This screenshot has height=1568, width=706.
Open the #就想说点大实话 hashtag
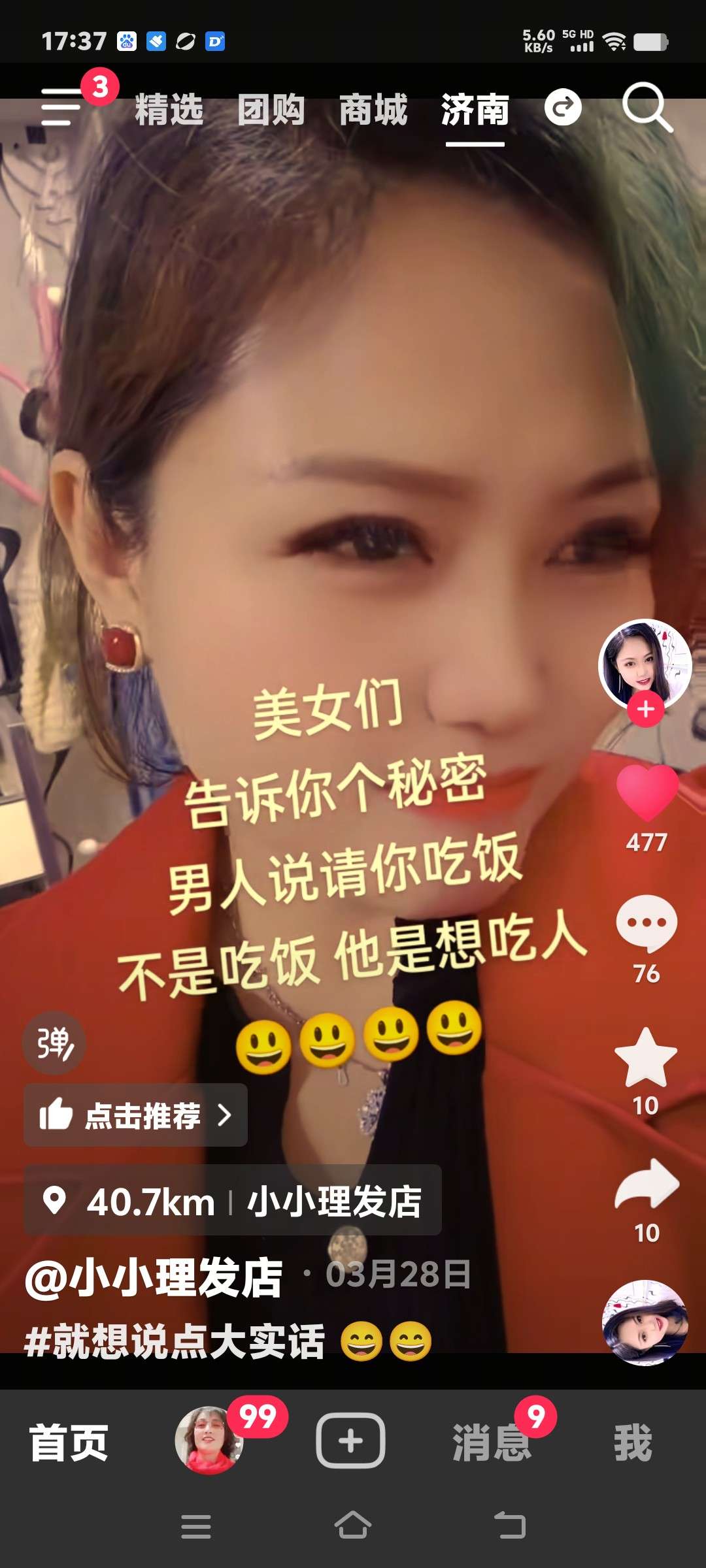click(175, 1341)
